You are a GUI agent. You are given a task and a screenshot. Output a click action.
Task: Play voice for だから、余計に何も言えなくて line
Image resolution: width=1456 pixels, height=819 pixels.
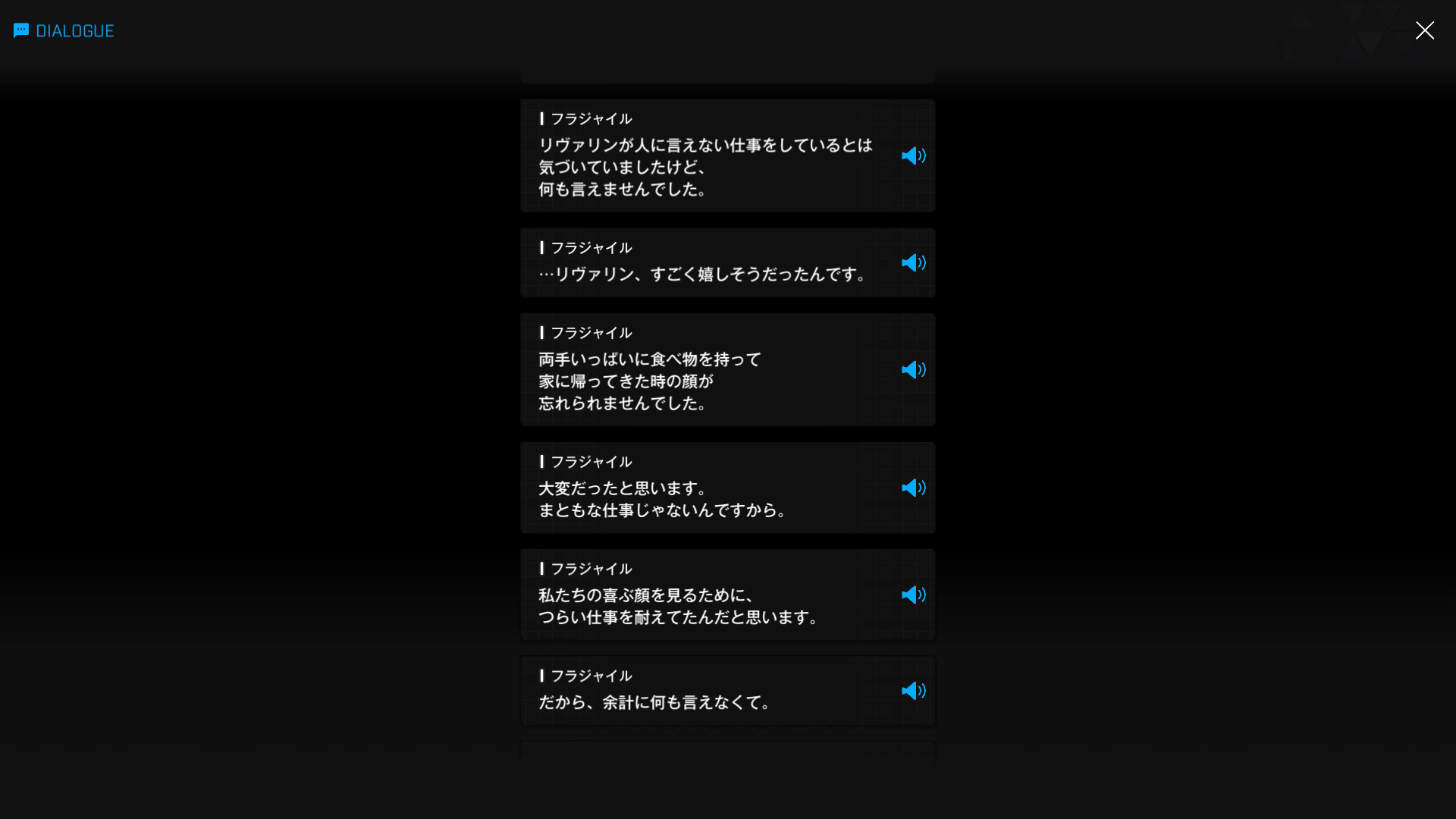(913, 691)
